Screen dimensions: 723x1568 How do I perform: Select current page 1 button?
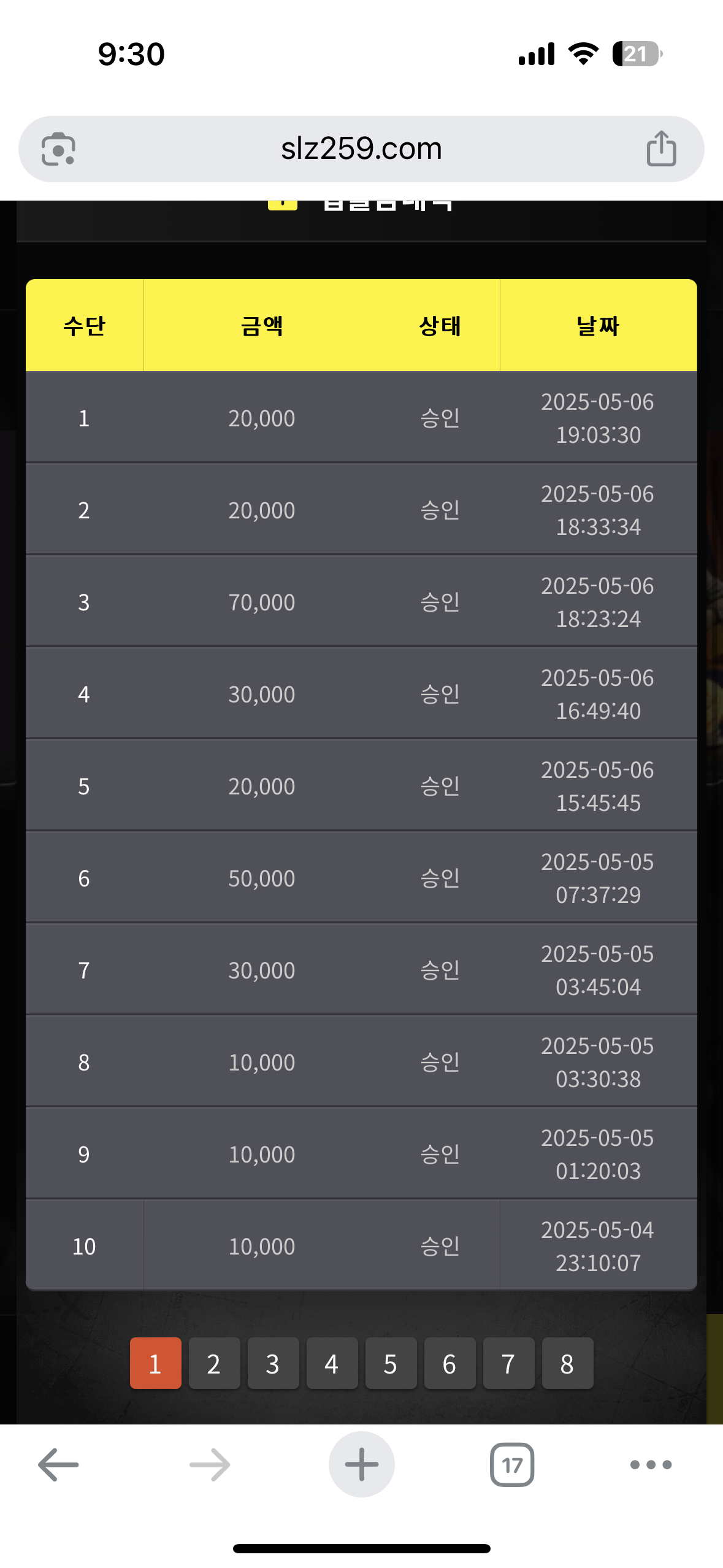(155, 1363)
